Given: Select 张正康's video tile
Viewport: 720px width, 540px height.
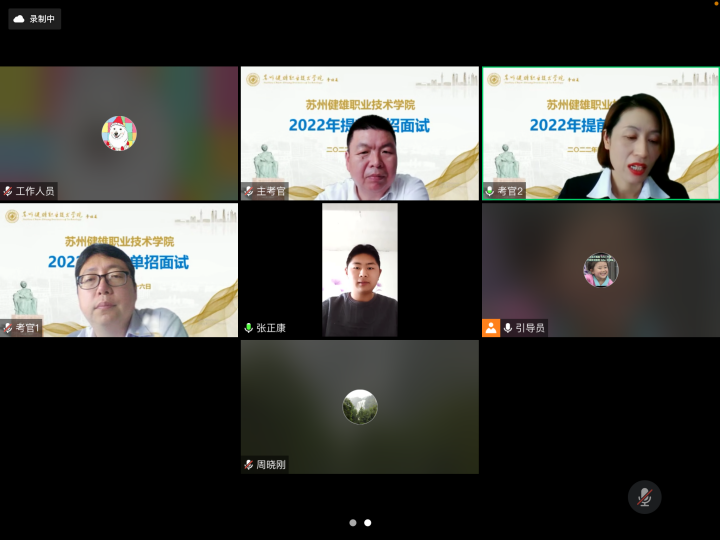Looking at the screenshot, I should click(359, 270).
